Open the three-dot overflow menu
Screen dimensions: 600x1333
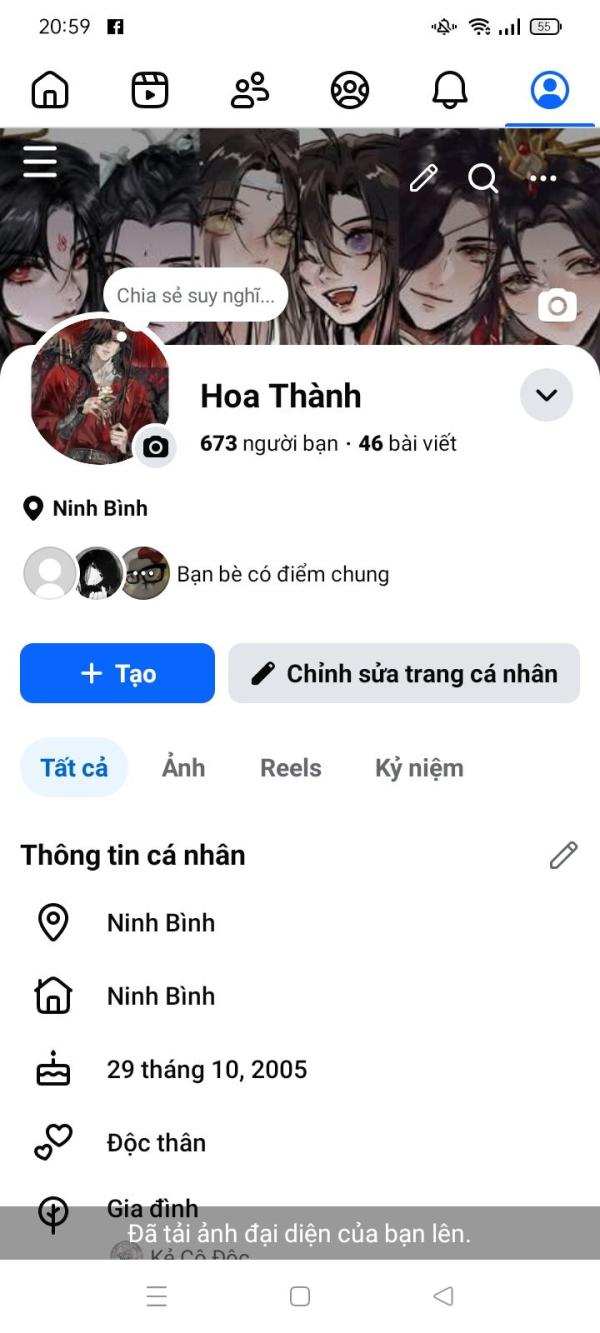click(x=543, y=179)
